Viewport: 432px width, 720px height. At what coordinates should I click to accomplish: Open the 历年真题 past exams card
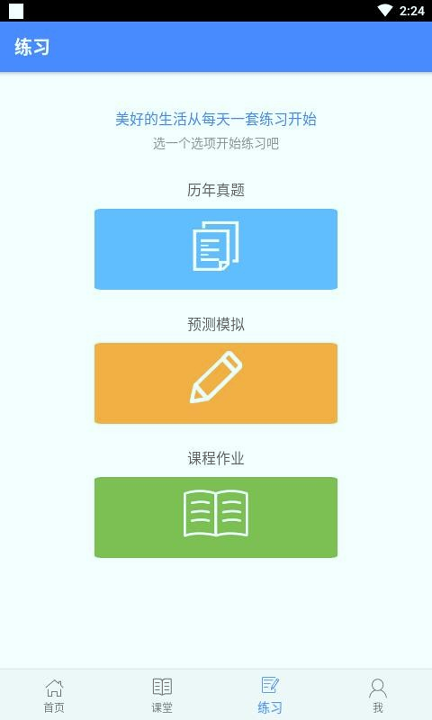[216, 249]
